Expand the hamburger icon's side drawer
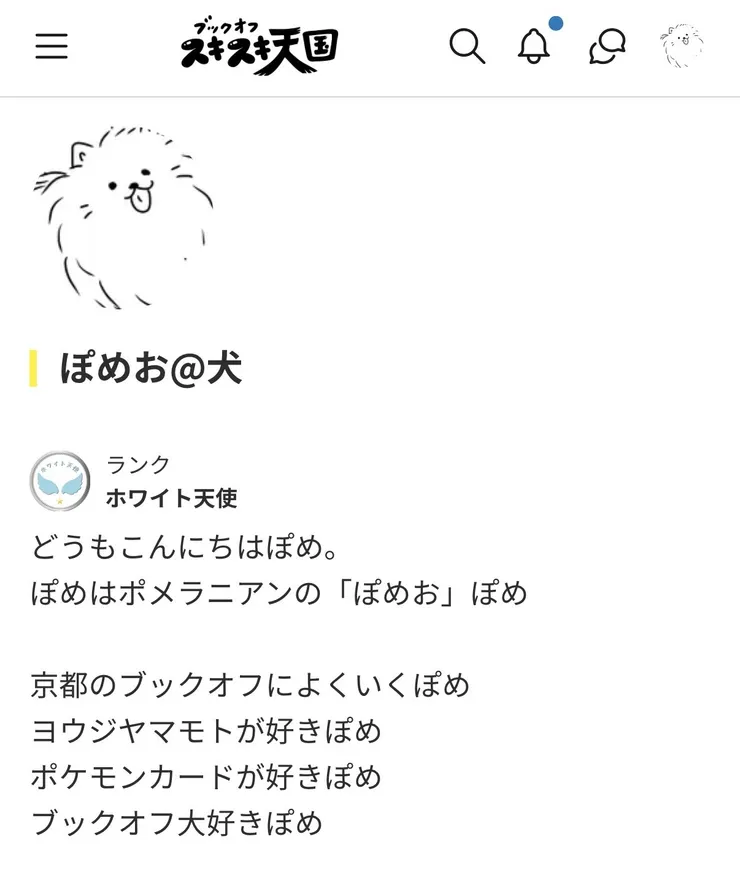 point(51,46)
